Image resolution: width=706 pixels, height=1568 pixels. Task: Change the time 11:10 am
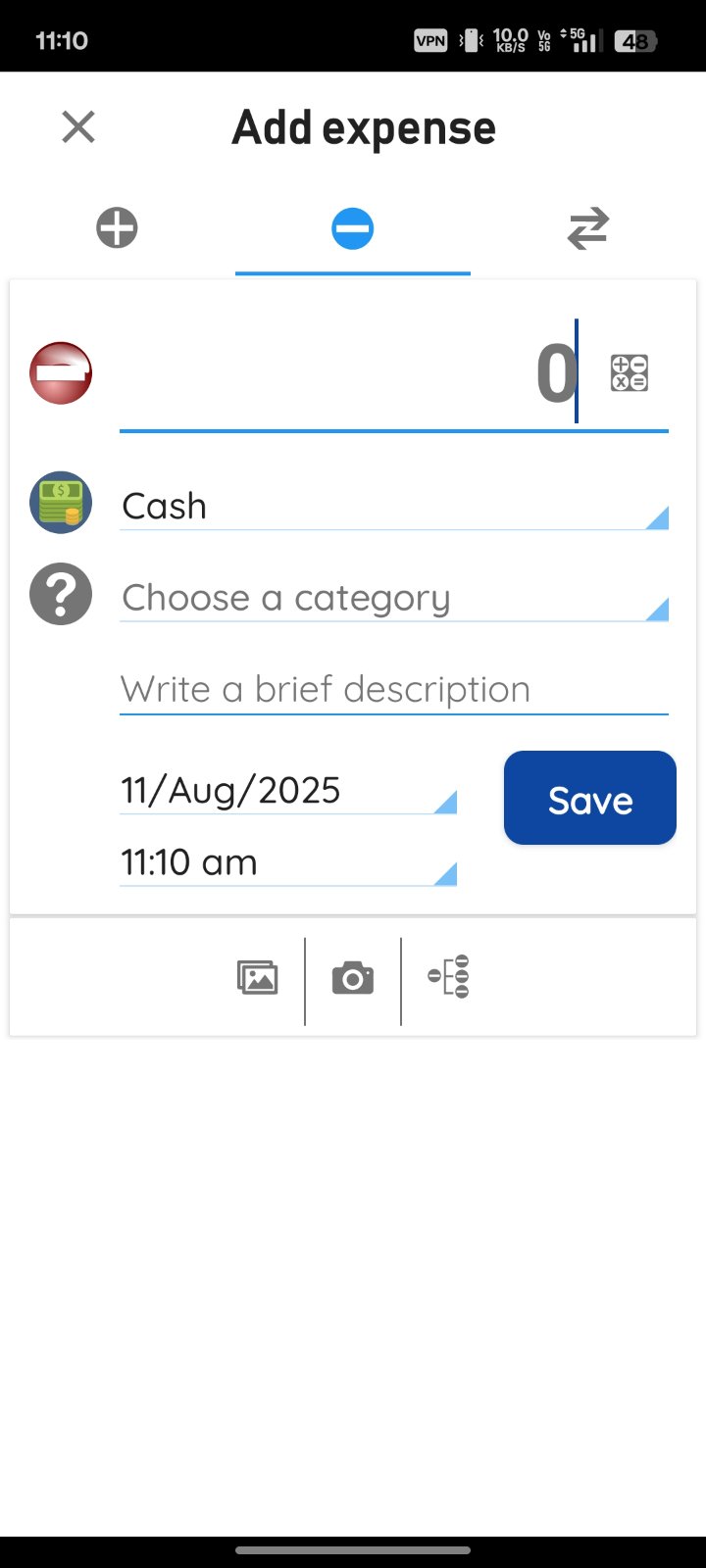pos(288,862)
